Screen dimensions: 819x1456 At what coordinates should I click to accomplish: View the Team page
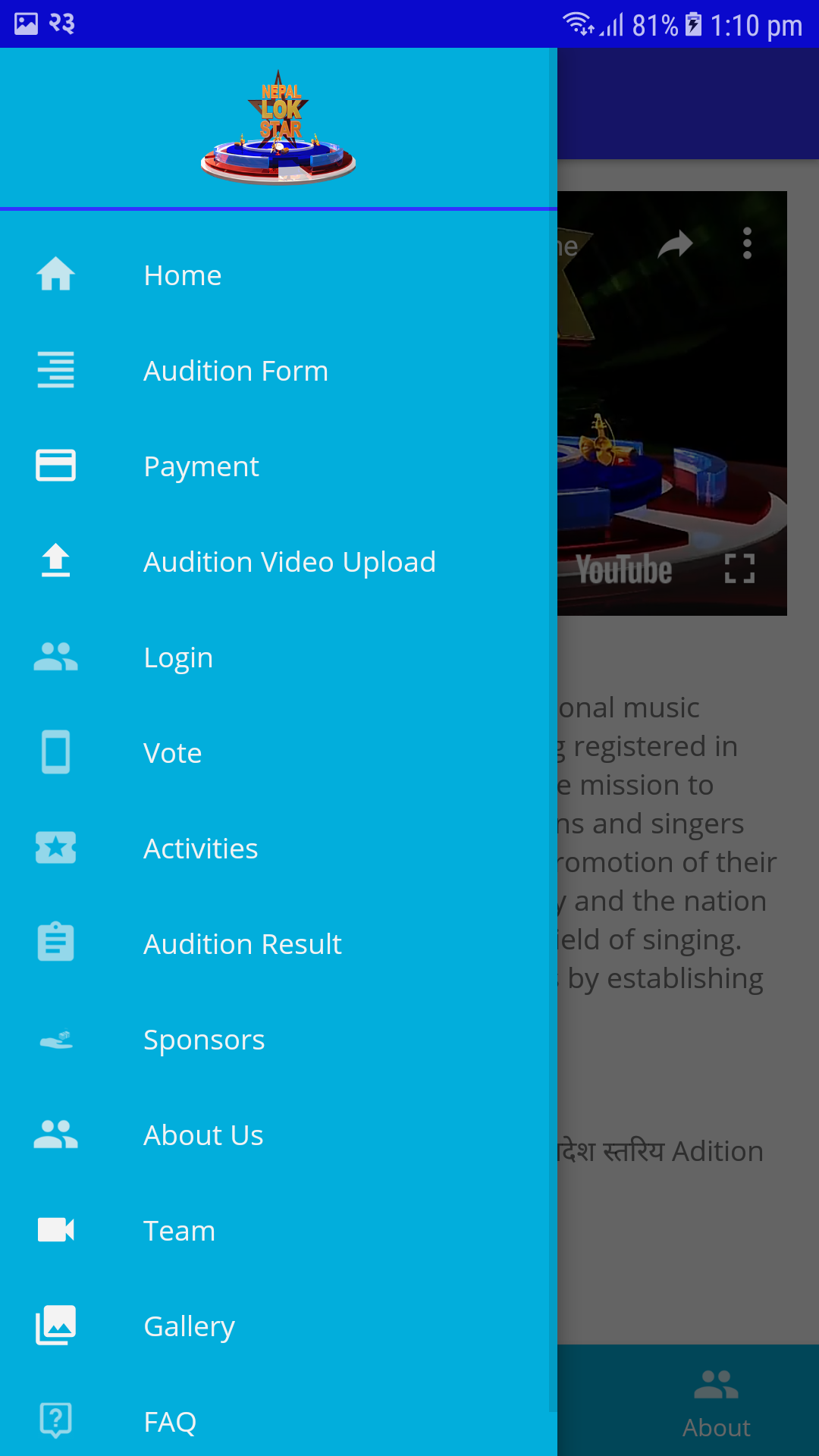278,1231
